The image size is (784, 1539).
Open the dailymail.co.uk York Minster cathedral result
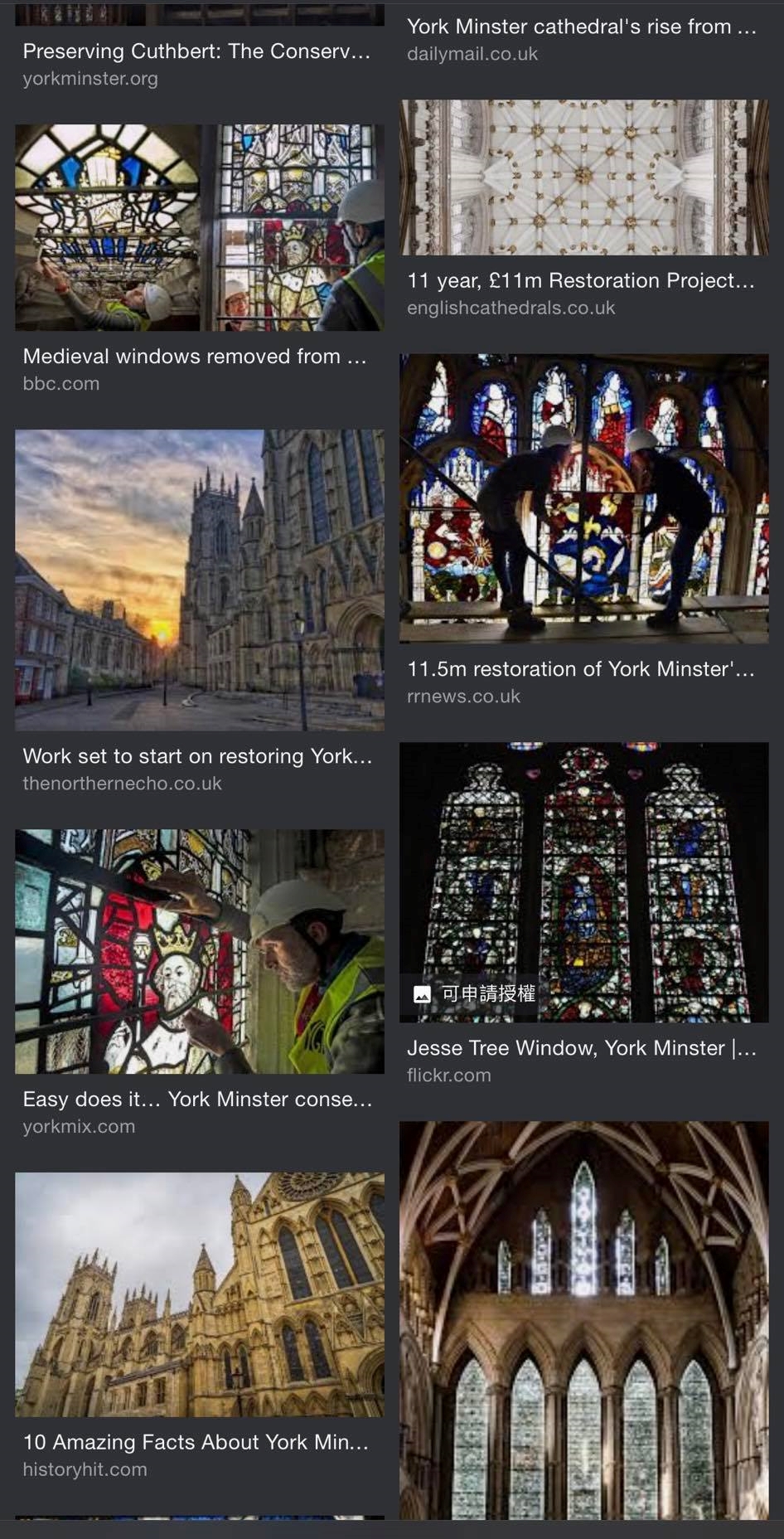(581, 27)
